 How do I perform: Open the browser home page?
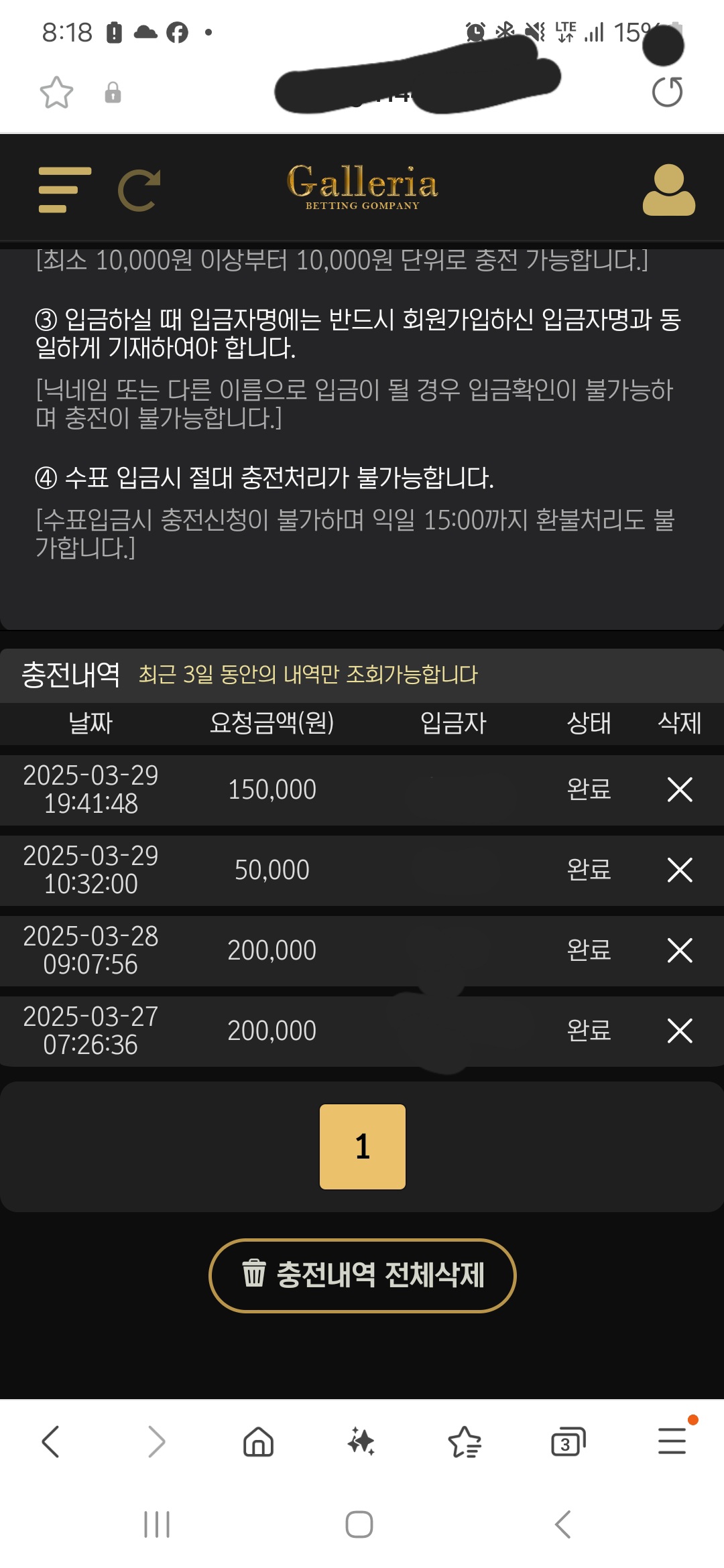coord(258,1441)
